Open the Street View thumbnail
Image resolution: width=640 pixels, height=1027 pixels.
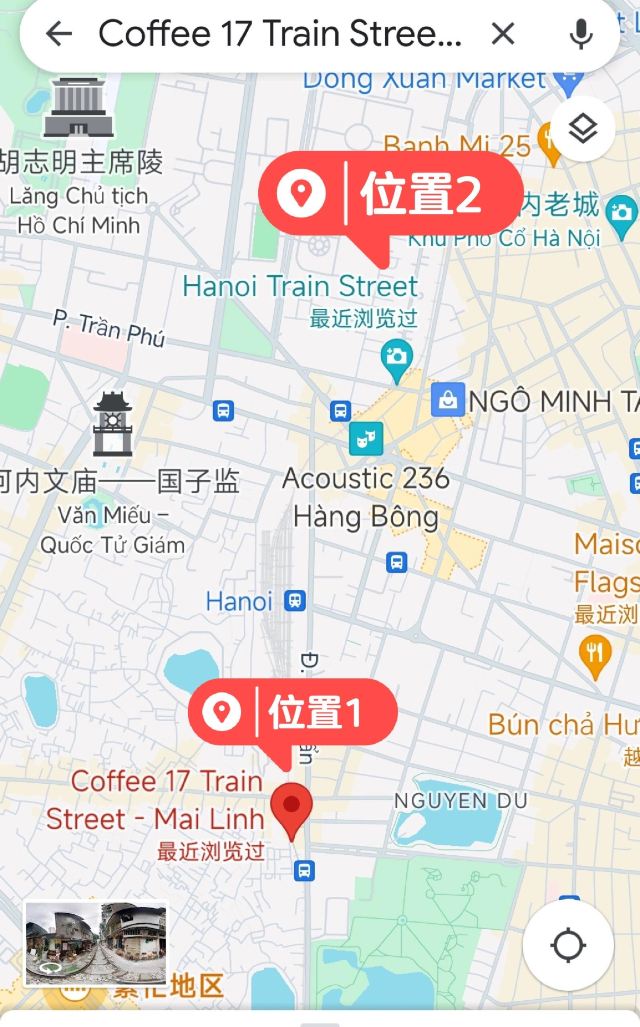click(96, 943)
